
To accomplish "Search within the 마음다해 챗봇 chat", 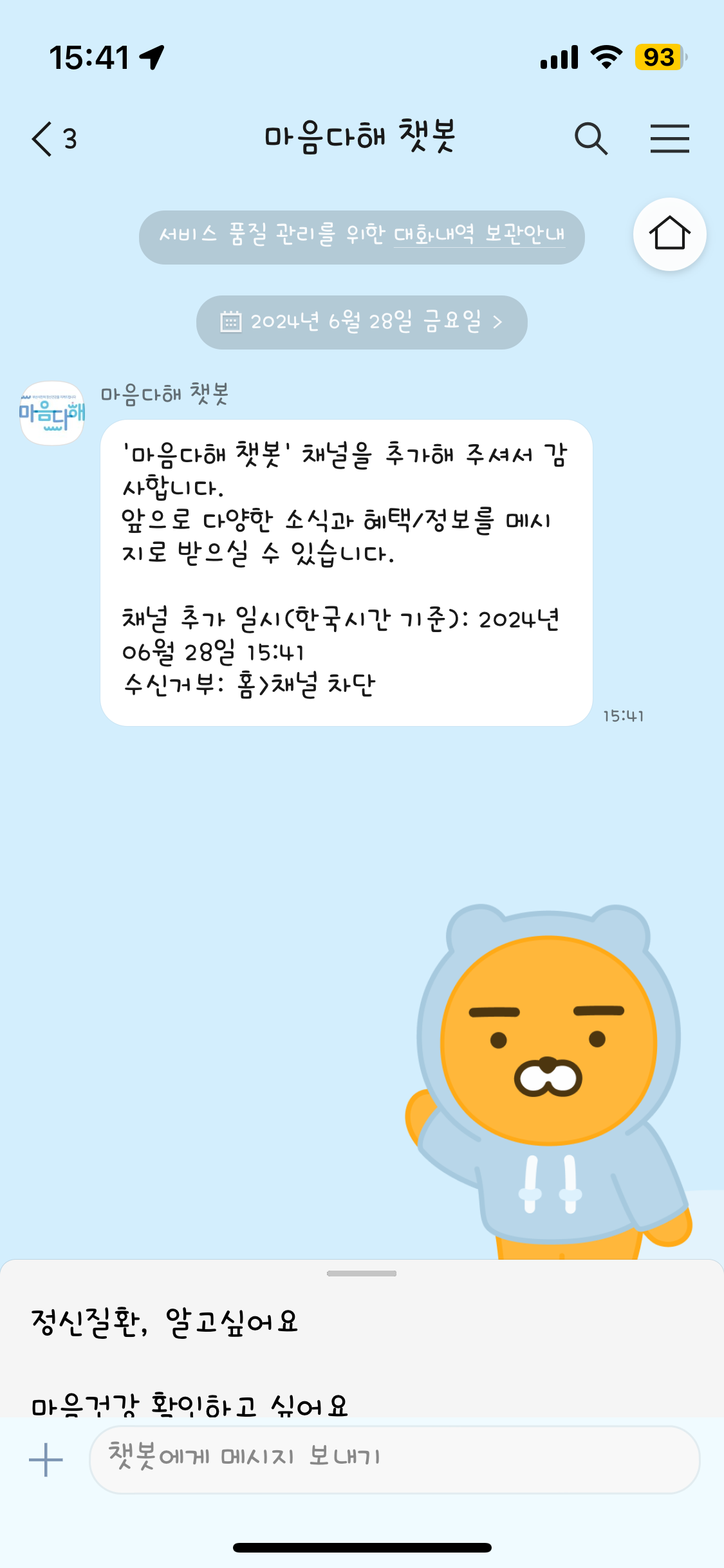I will click(x=591, y=138).
